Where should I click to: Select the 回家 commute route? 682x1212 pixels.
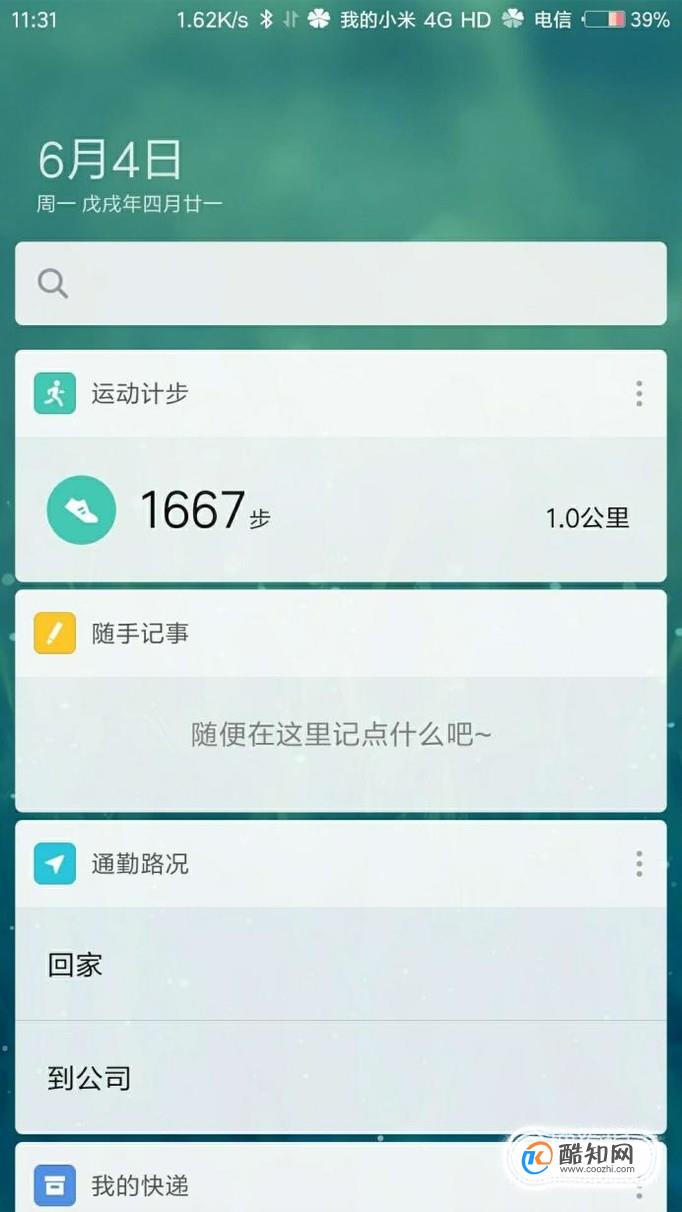coord(341,965)
